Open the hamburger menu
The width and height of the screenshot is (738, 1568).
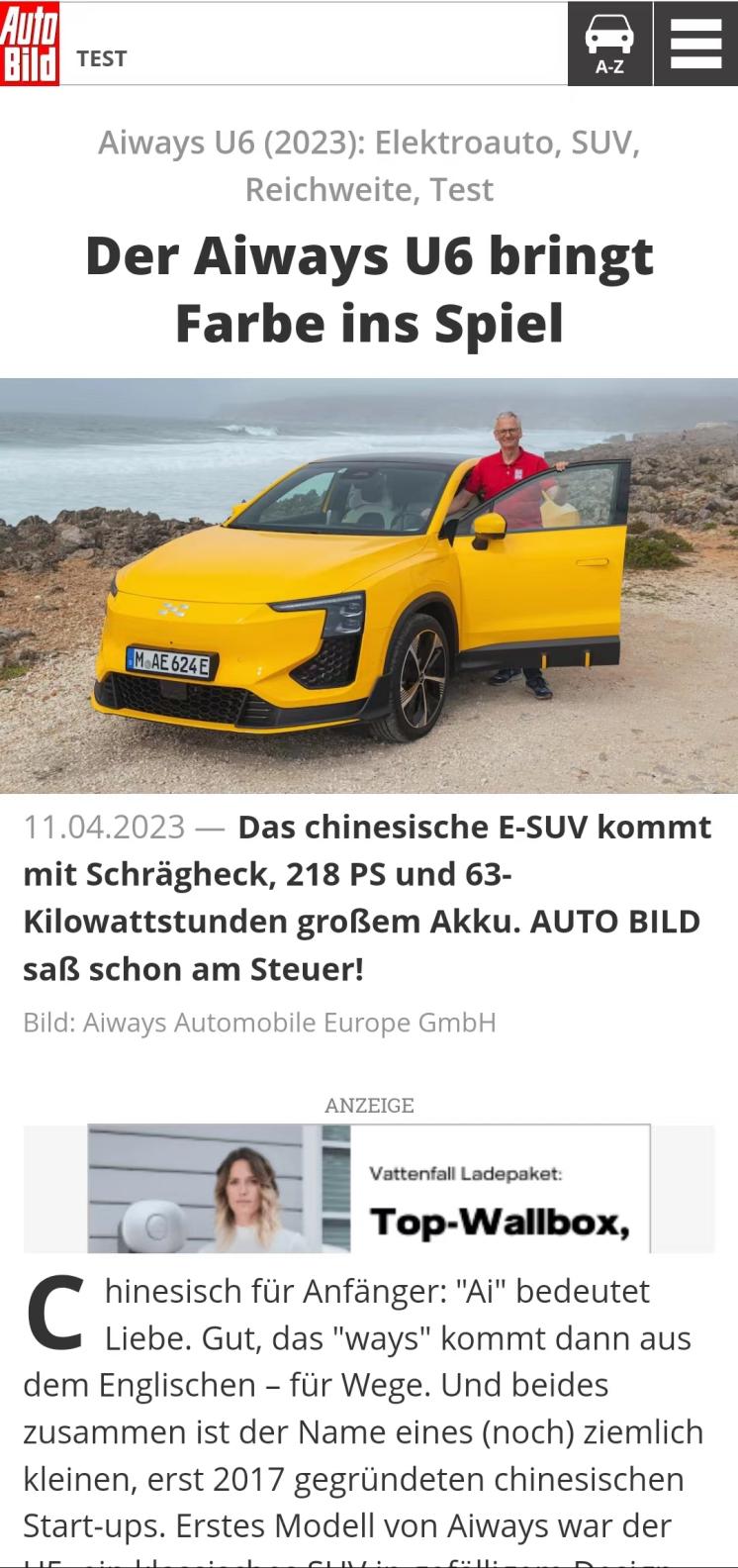tap(695, 45)
